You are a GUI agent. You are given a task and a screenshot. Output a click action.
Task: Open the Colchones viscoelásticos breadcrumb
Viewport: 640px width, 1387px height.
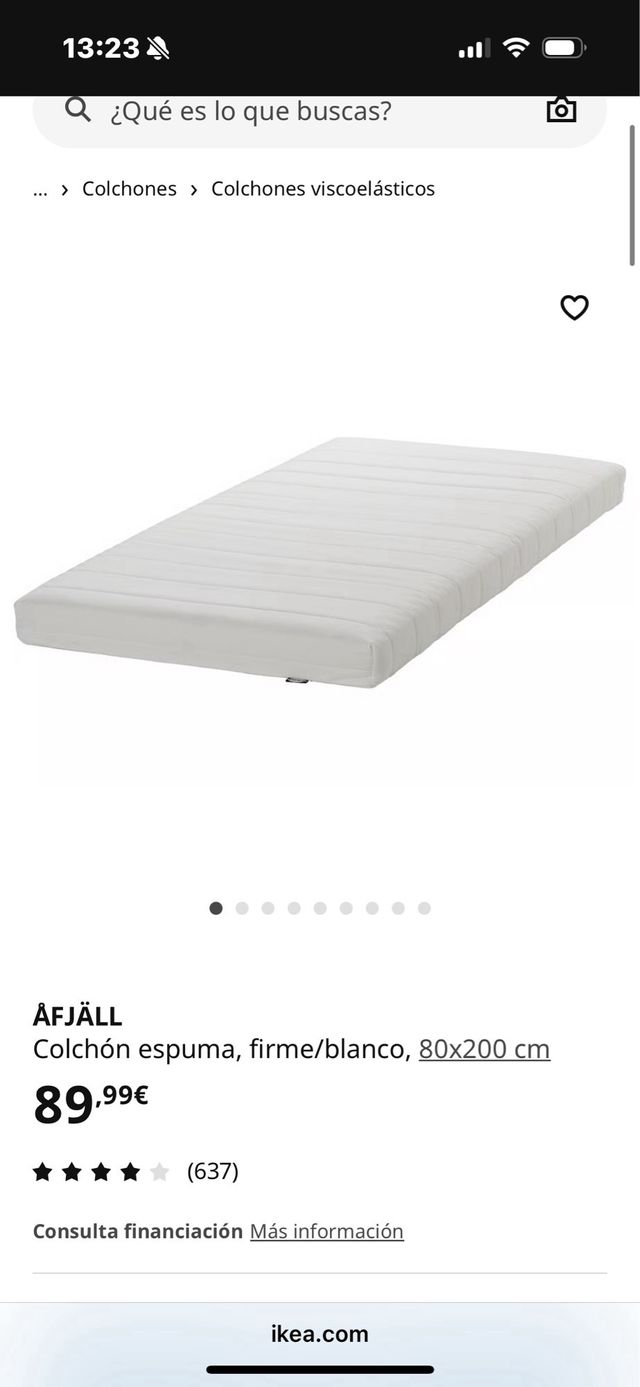tap(323, 189)
